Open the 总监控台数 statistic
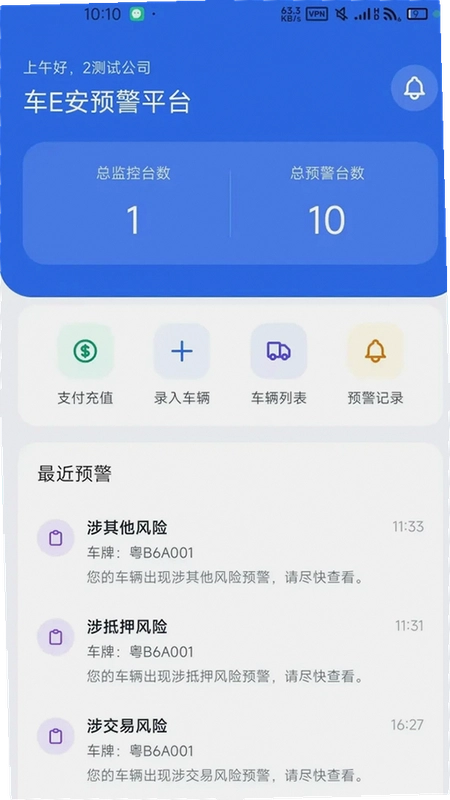Screen dimensions: 450x800 pos(133,203)
